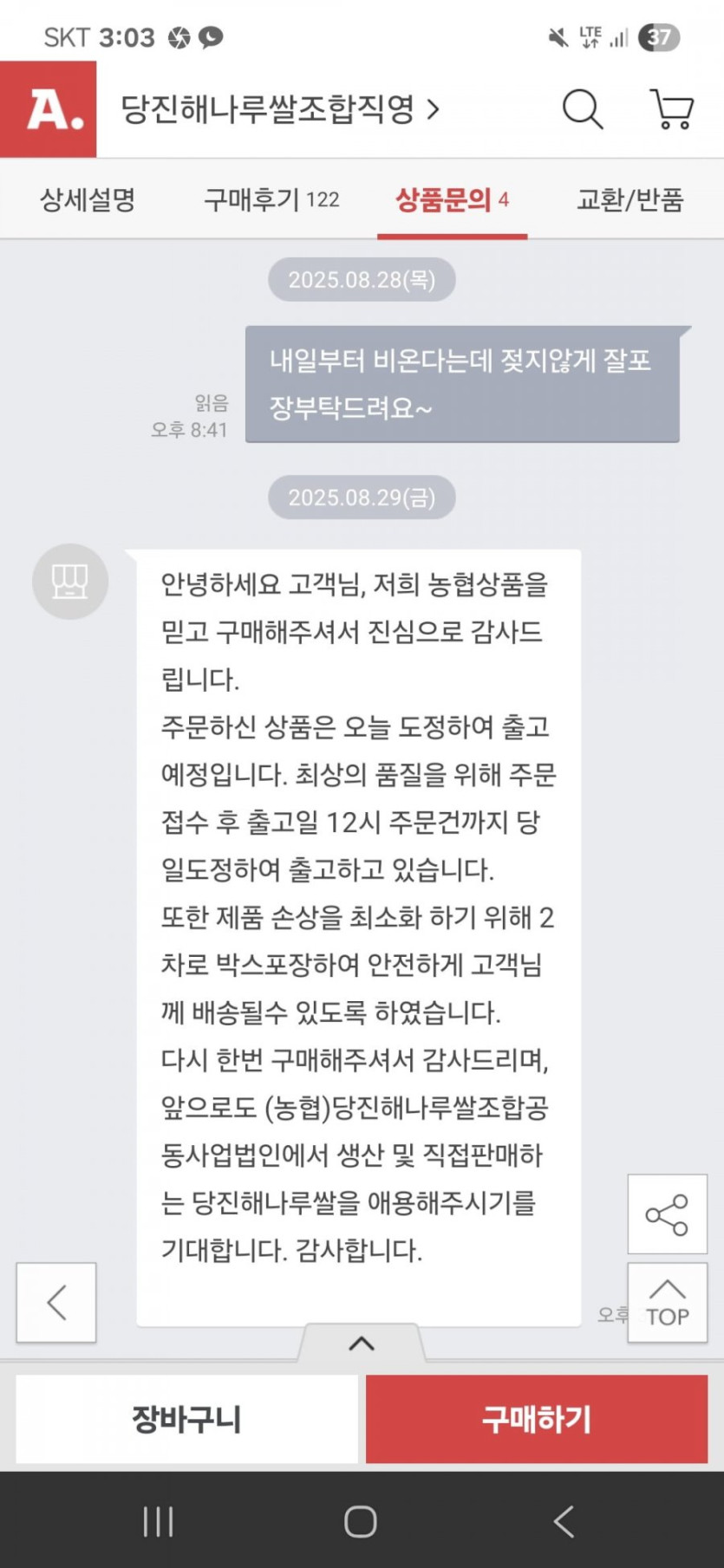Screen dimensions: 724x1568
Task: Select the 상품문의 4 tab
Action: 452,200
